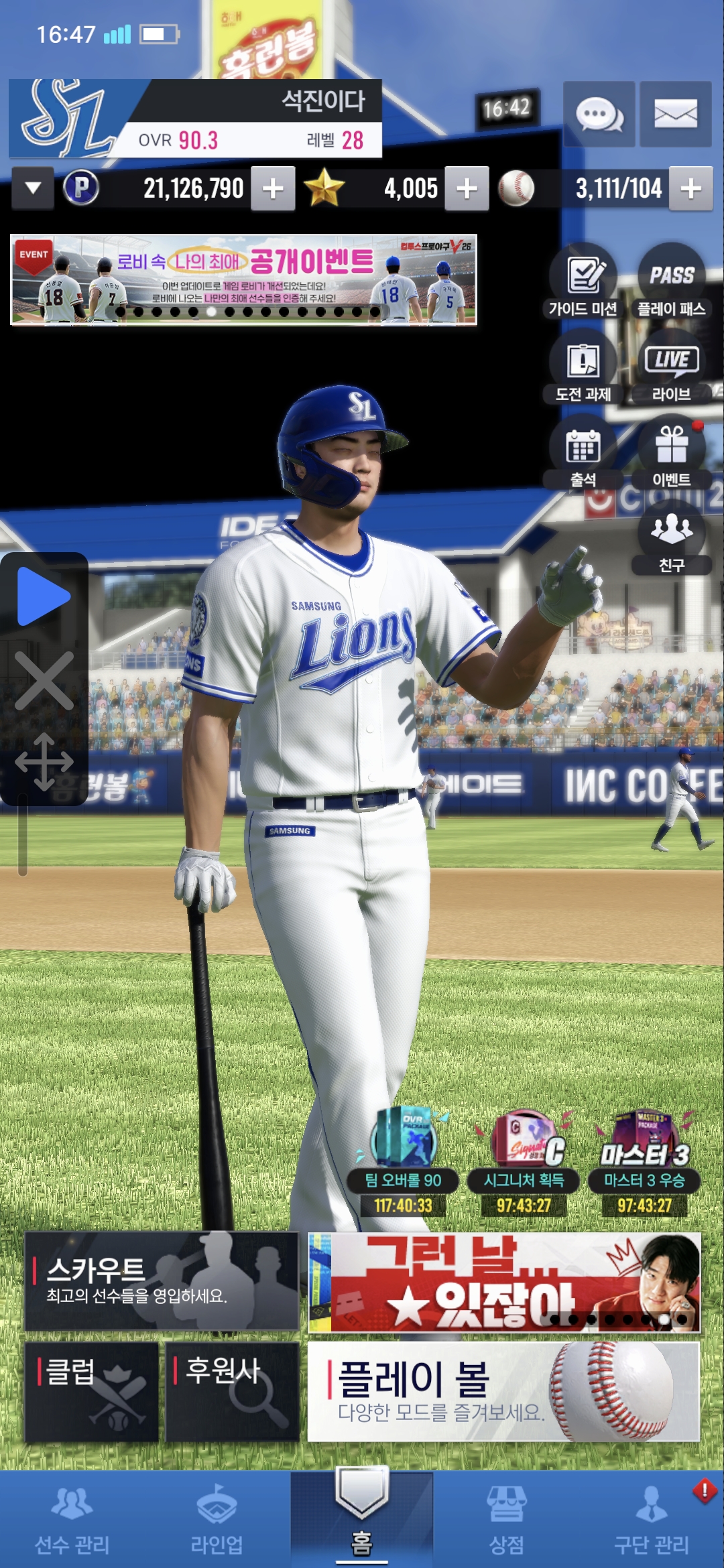
Task: Open 이벤트 gift events
Action: [671, 452]
